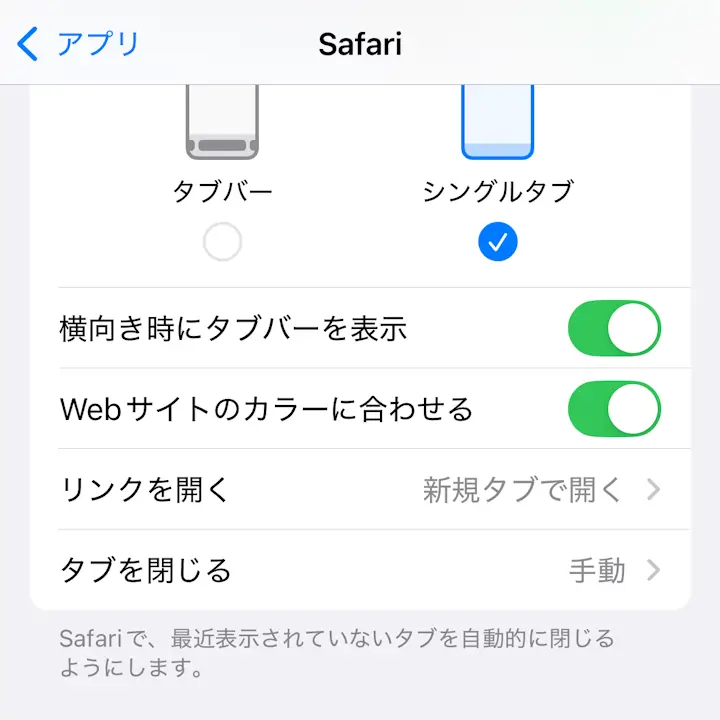Image resolution: width=720 pixels, height=720 pixels.
Task: Open タブを閉じる setting
Action: (x=360, y=570)
